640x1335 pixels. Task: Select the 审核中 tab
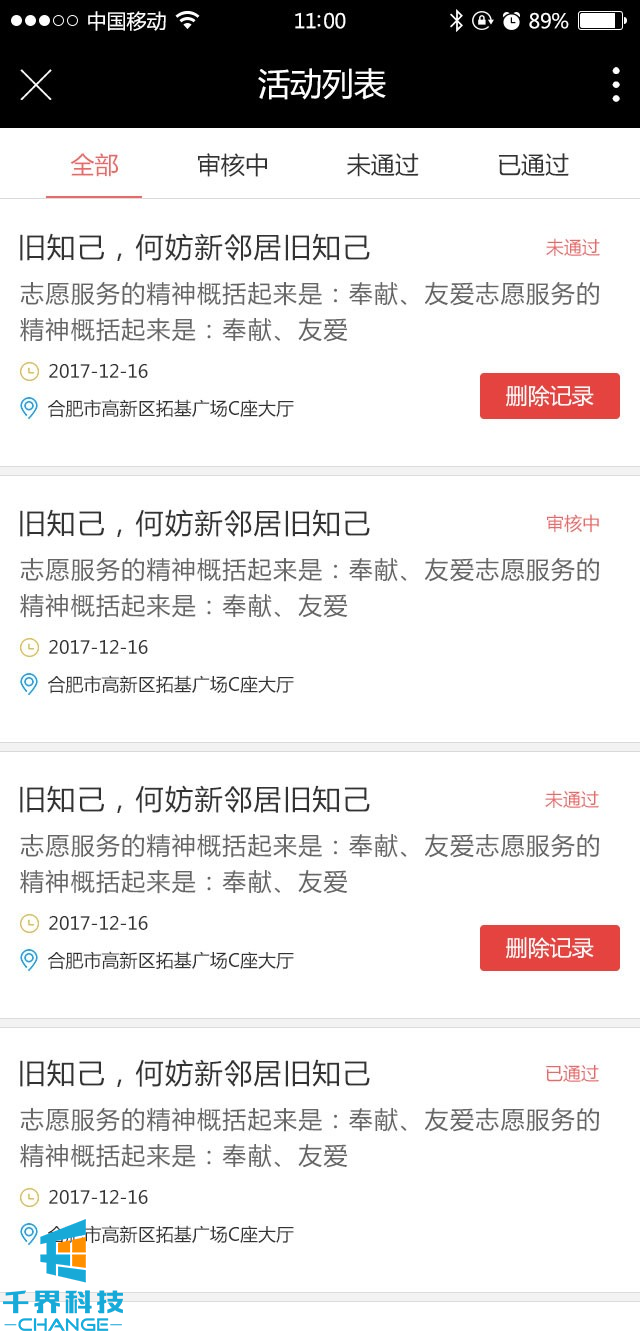(x=233, y=165)
